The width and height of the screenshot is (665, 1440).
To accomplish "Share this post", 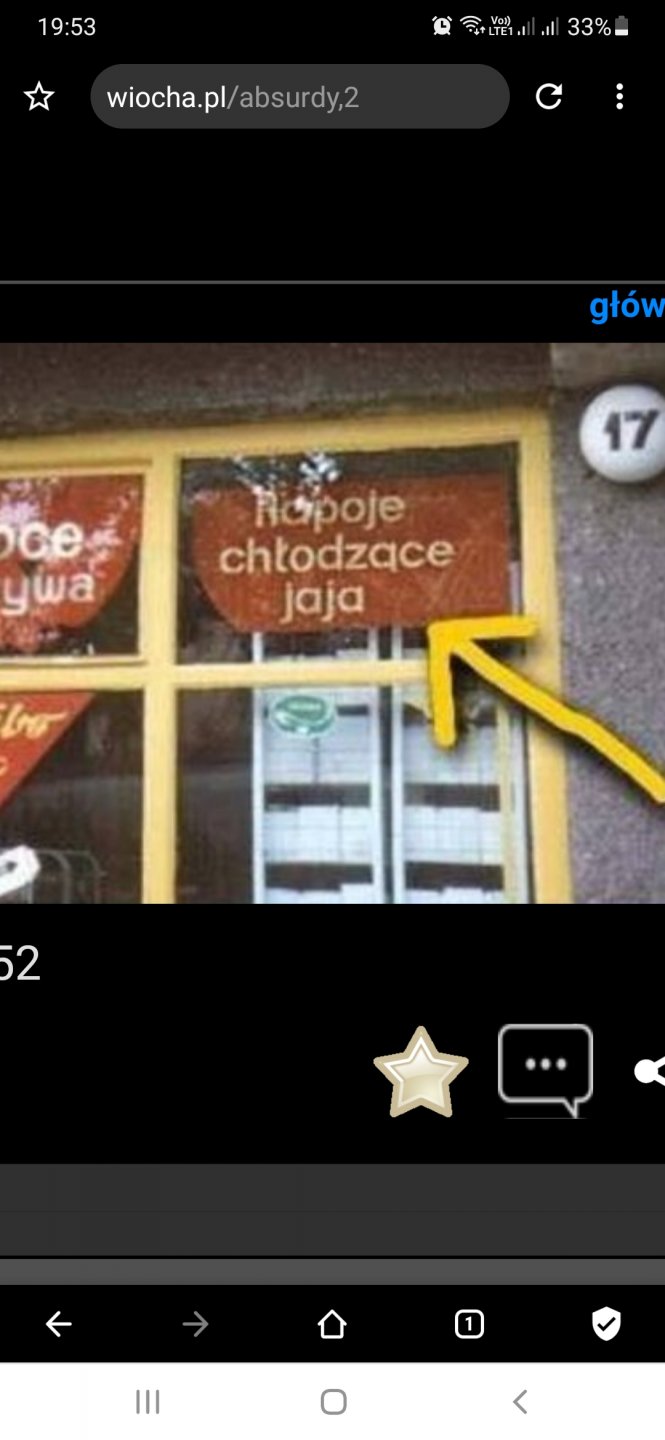I will (x=650, y=1071).
